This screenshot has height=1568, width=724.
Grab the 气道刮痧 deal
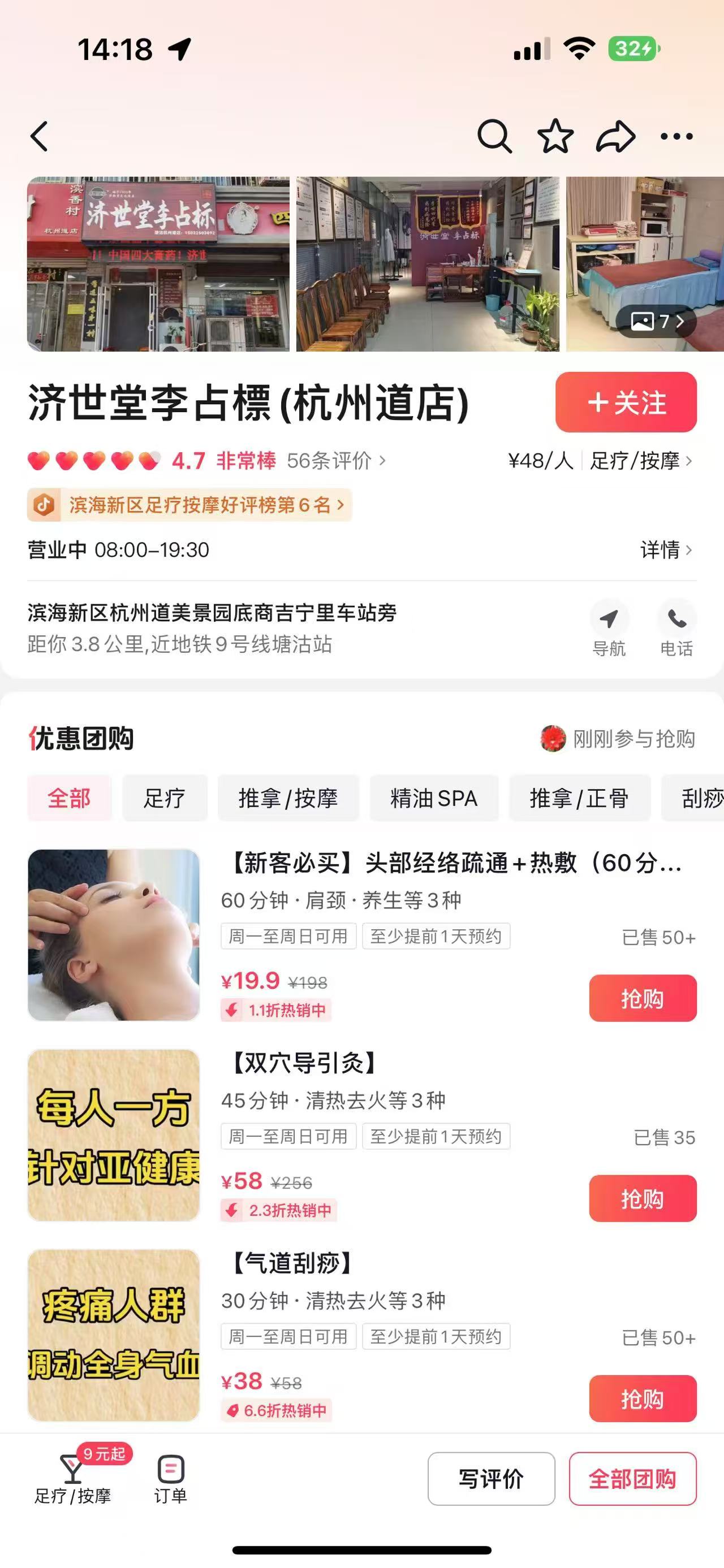[x=643, y=1399]
